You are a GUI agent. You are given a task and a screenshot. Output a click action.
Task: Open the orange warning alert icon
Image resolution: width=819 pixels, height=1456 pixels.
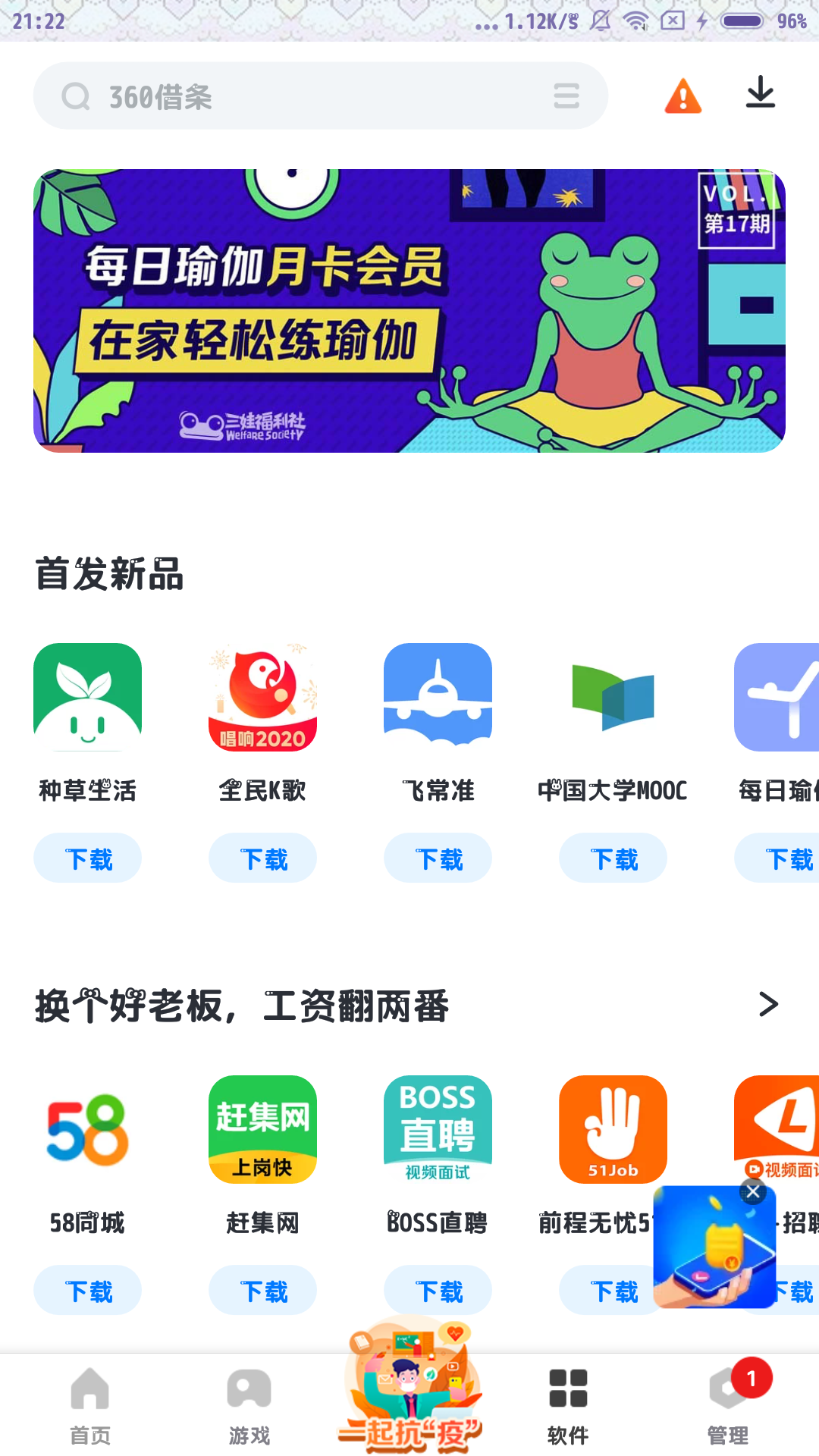(x=682, y=96)
